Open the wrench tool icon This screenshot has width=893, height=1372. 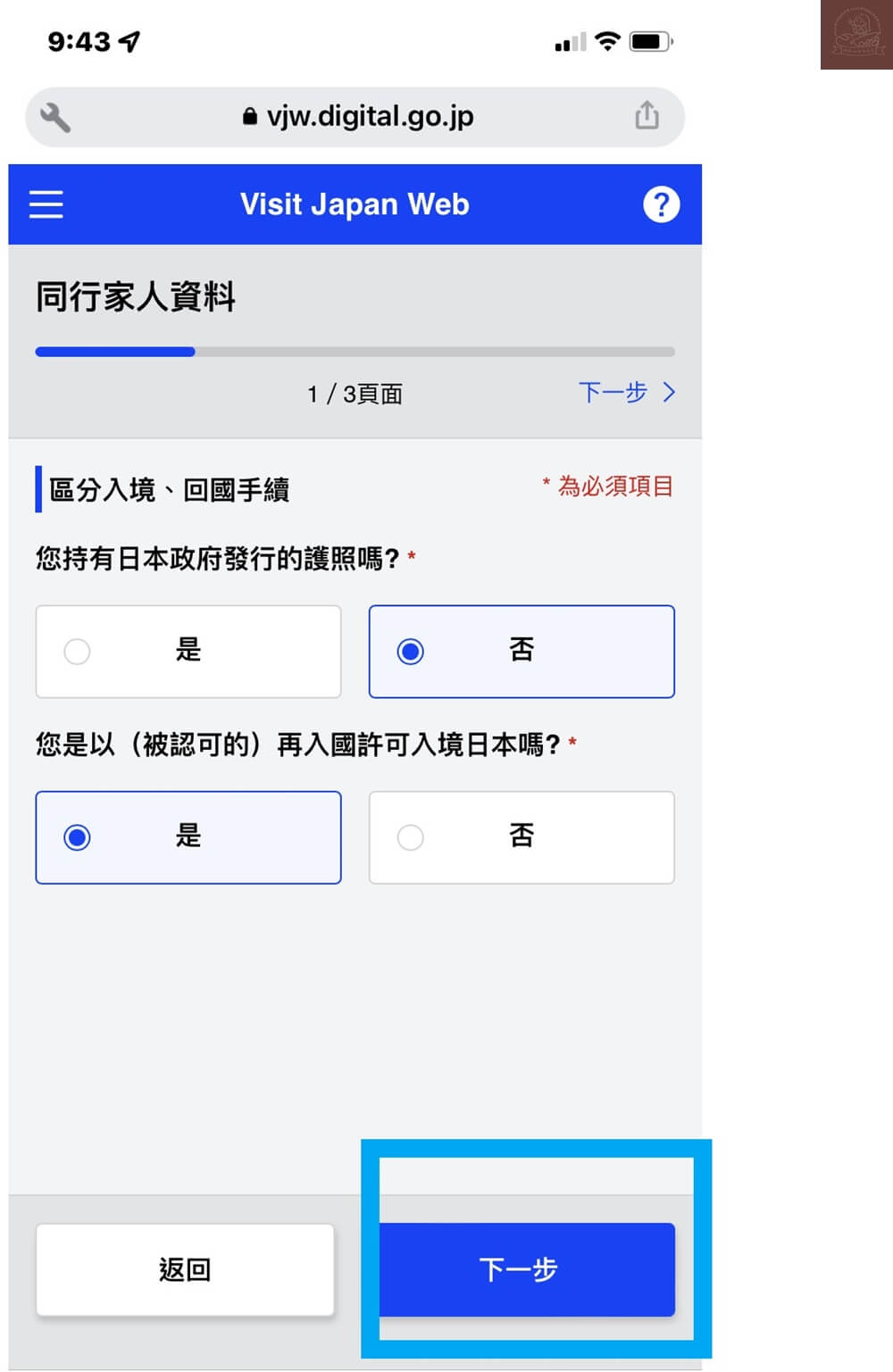coord(55,117)
